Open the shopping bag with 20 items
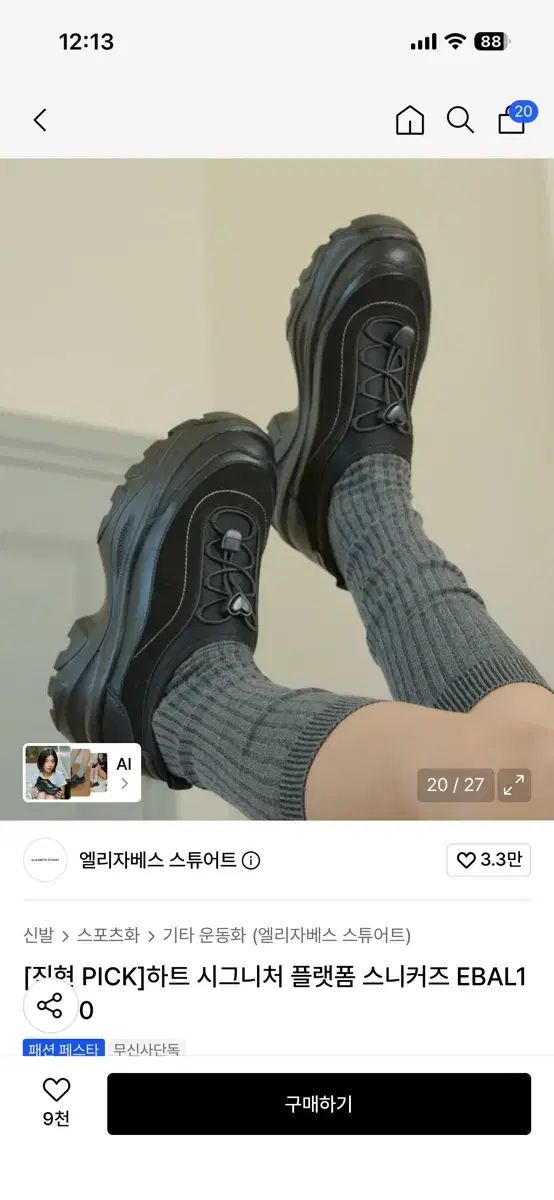Screen dimensions: 554x1200 (515, 117)
